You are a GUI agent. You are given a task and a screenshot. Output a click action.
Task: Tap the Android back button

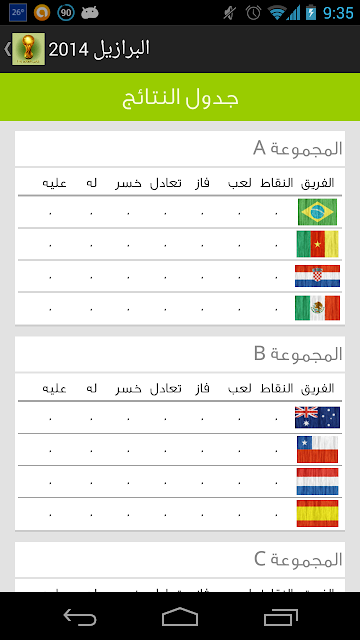point(80,616)
